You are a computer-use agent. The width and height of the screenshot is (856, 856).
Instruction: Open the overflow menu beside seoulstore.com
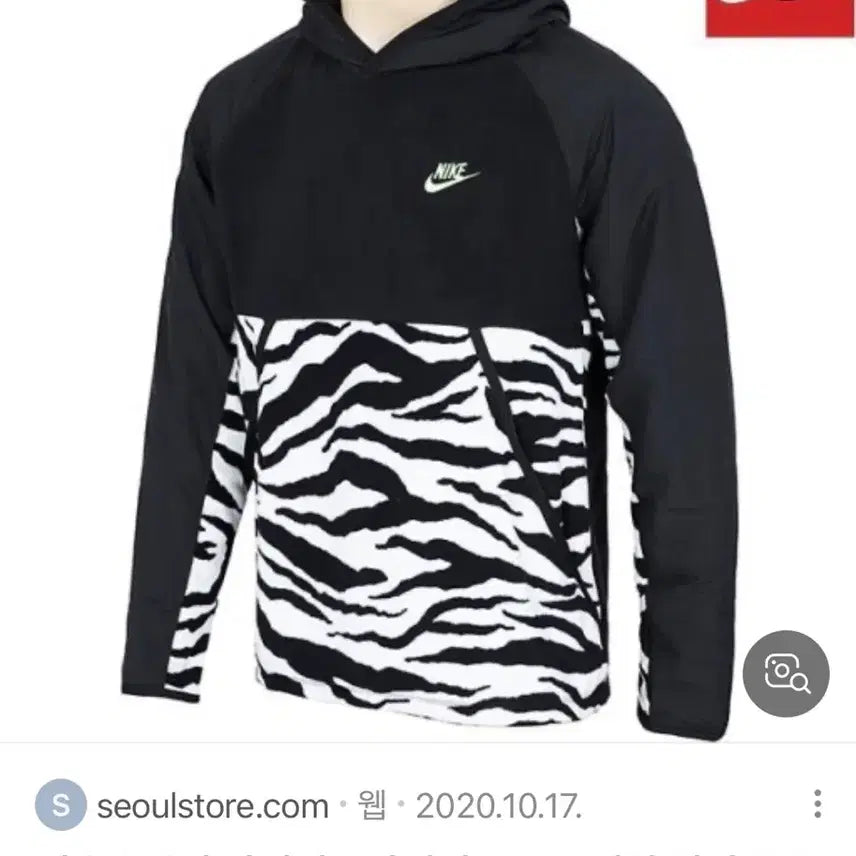click(x=818, y=805)
